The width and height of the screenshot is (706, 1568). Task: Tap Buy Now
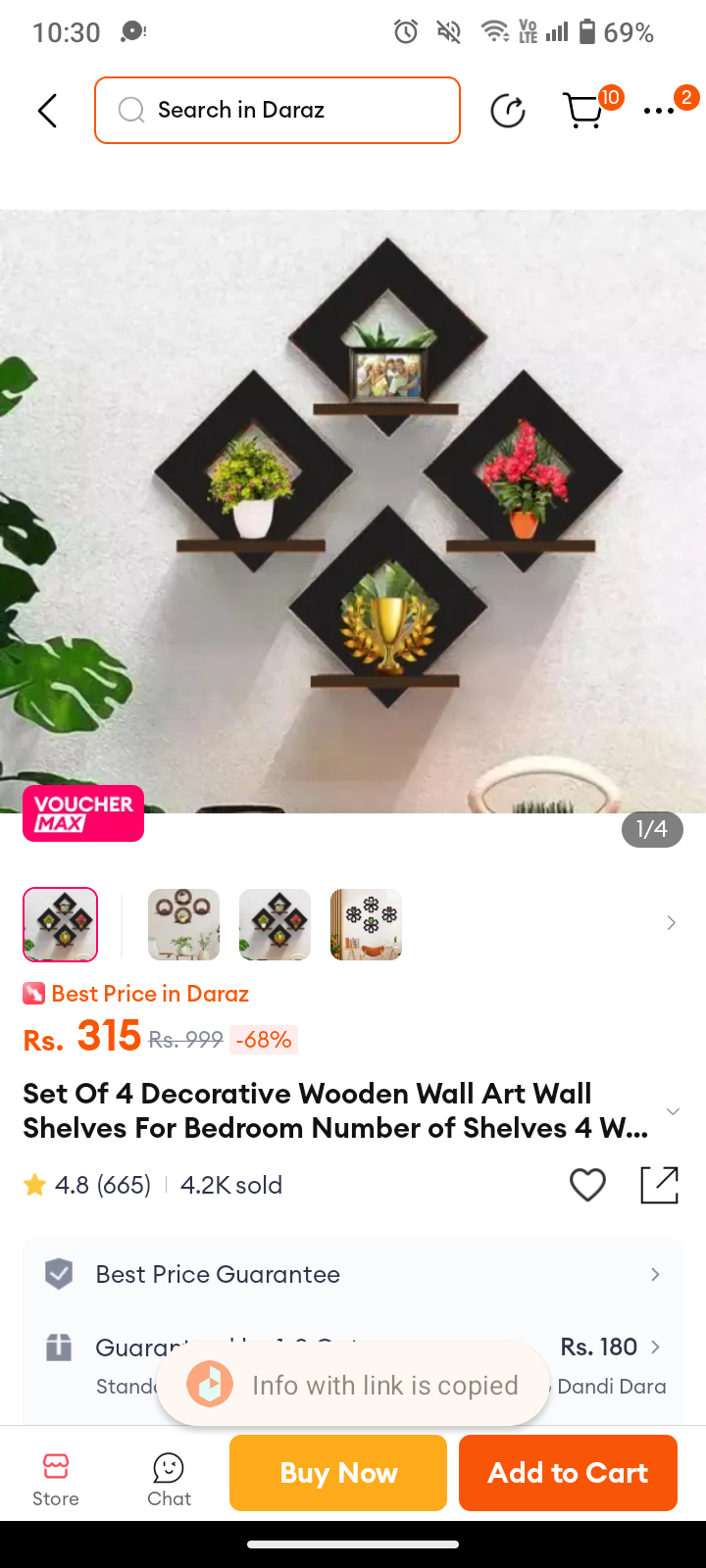pyautogui.click(x=338, y=1473)
